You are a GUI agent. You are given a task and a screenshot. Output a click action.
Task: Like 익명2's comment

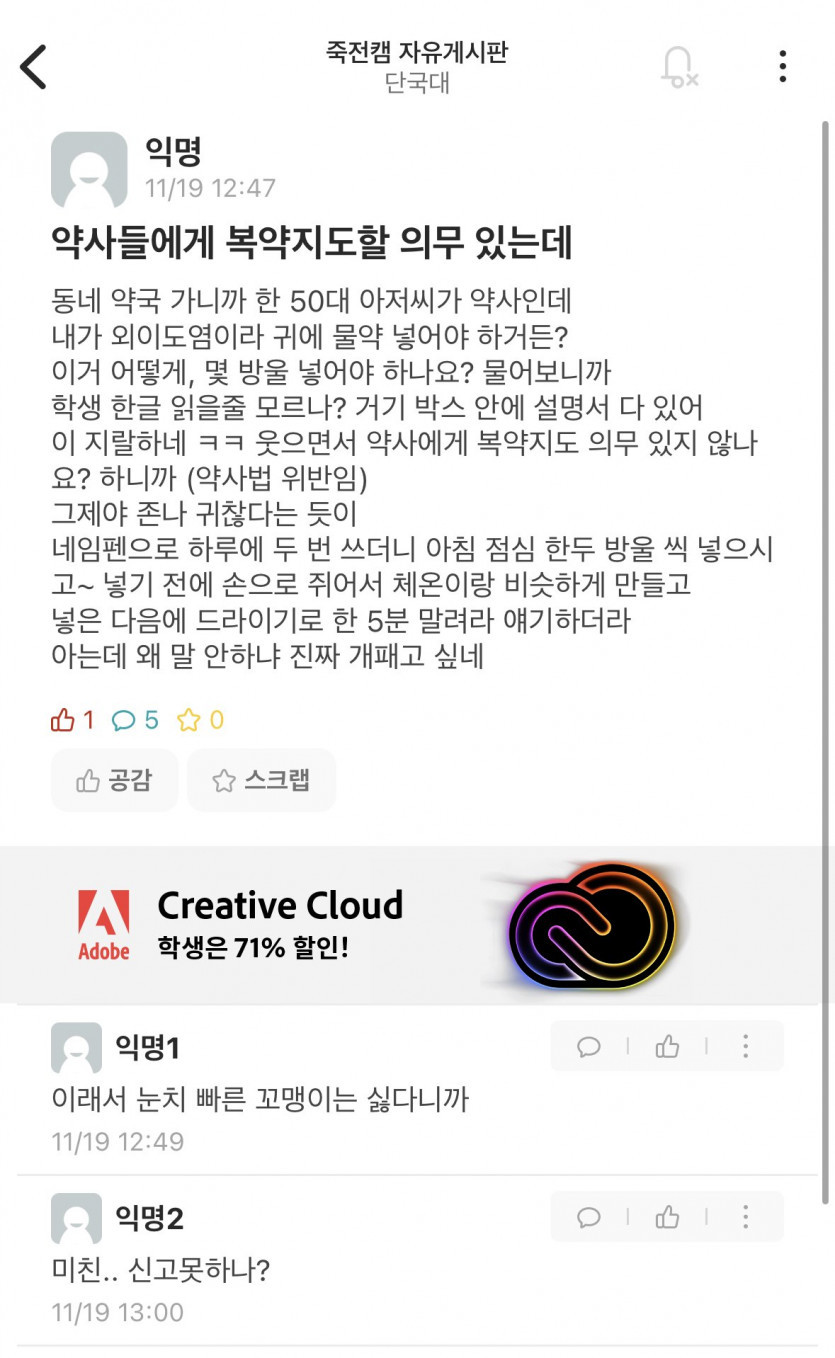pos(667,1217)
